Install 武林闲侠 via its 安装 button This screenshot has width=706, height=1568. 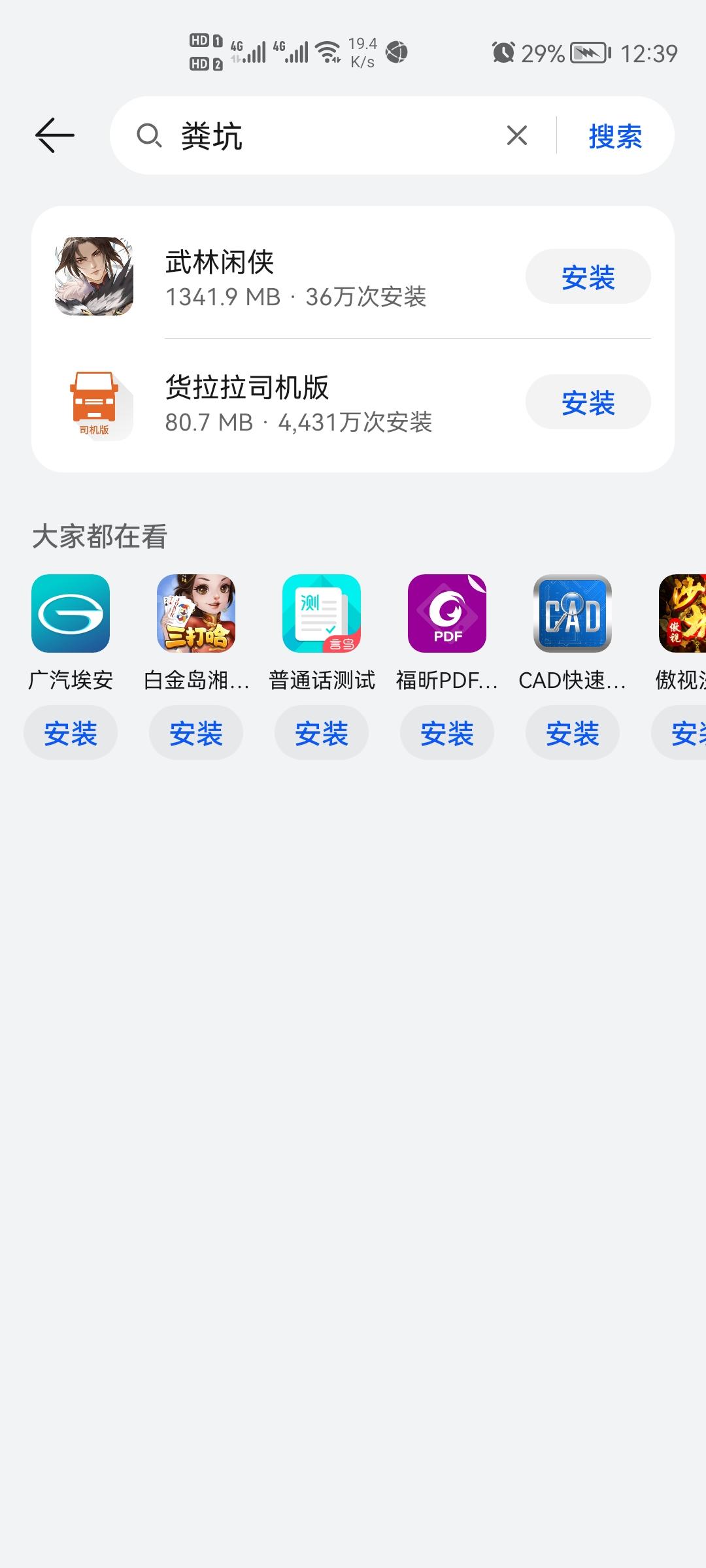tap(587, 277)
